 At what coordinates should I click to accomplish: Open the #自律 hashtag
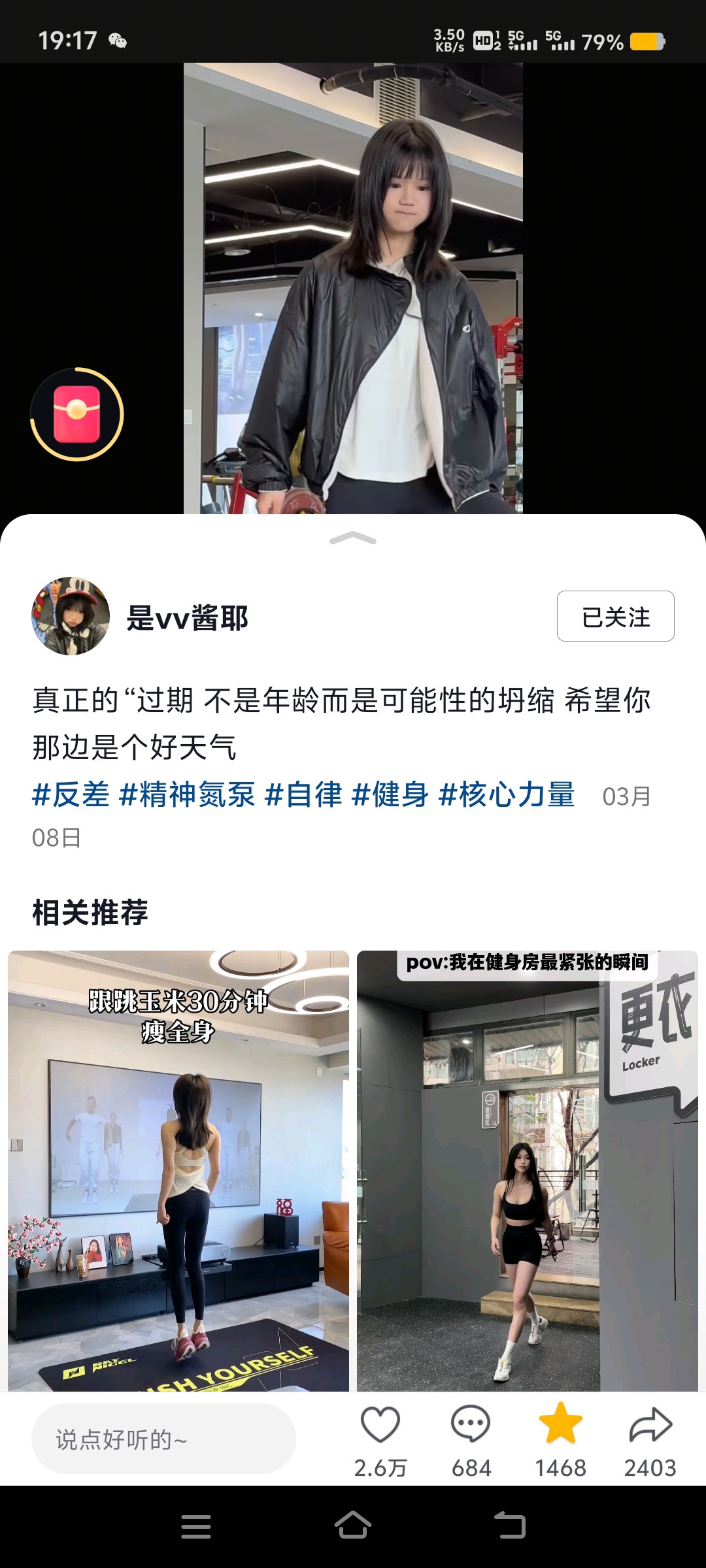[x=303, y=795]
